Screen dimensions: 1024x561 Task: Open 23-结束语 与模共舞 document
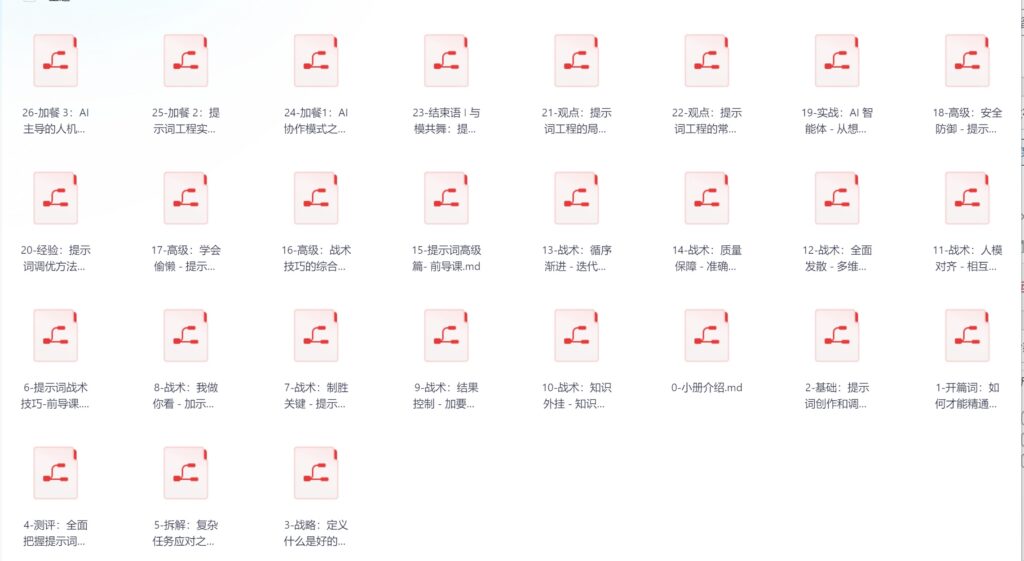point(446,61)
